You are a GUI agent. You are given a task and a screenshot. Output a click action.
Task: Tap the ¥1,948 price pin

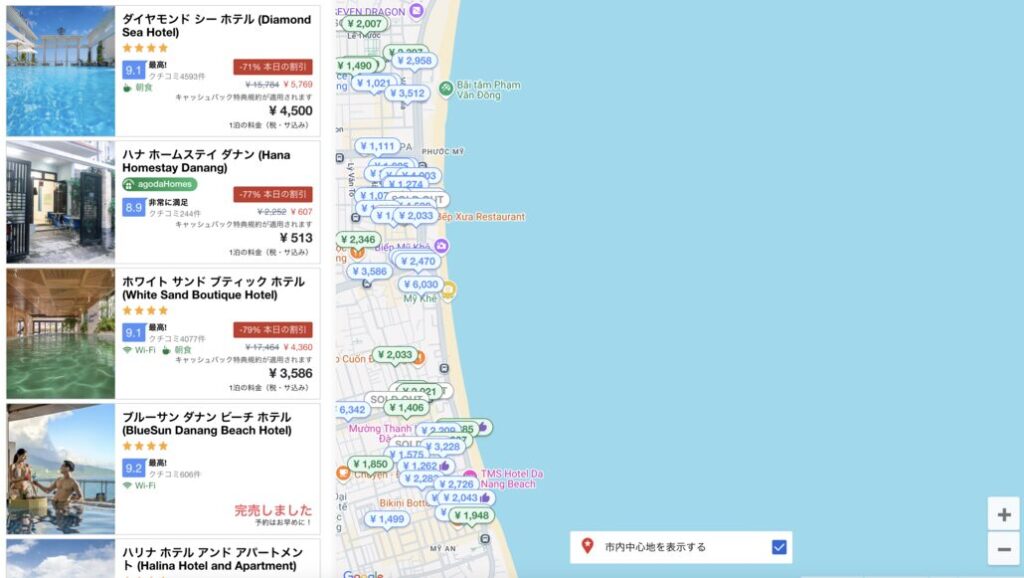tap(473, 515)
